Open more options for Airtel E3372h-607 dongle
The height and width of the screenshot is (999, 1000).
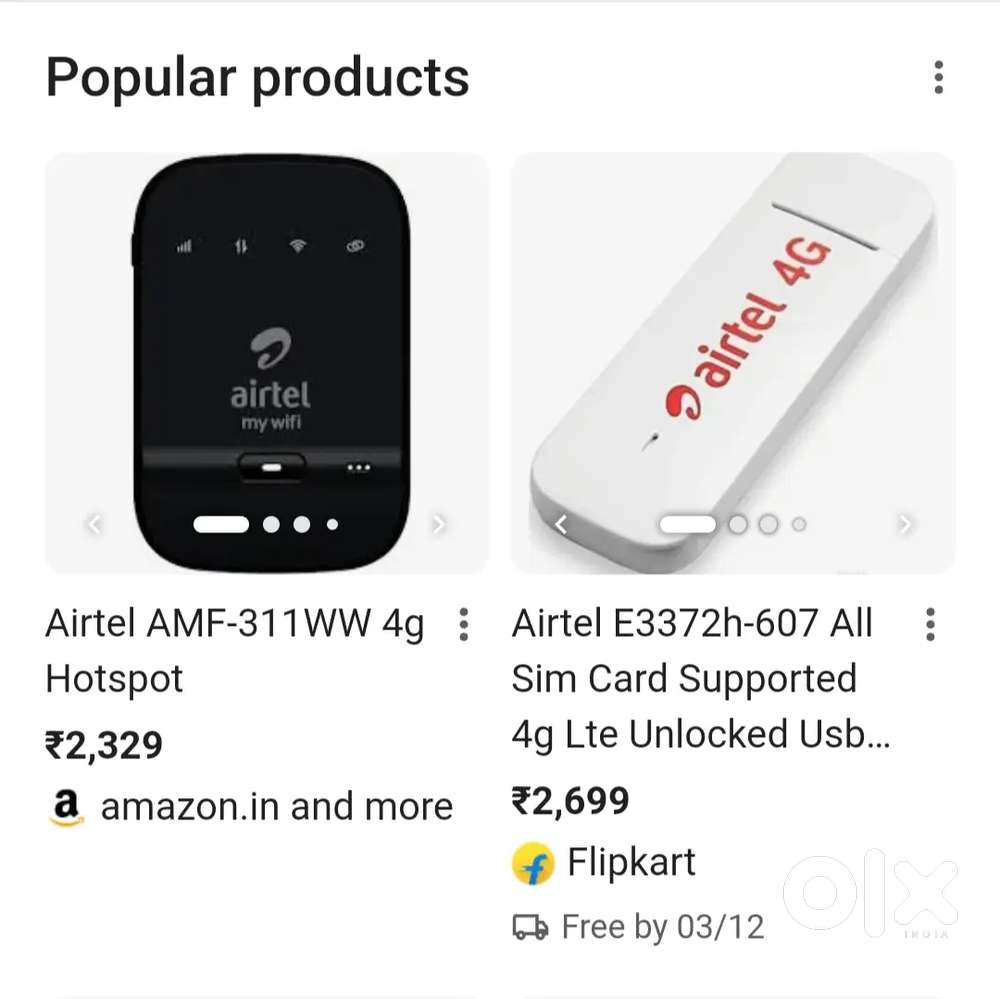[930, 624]
